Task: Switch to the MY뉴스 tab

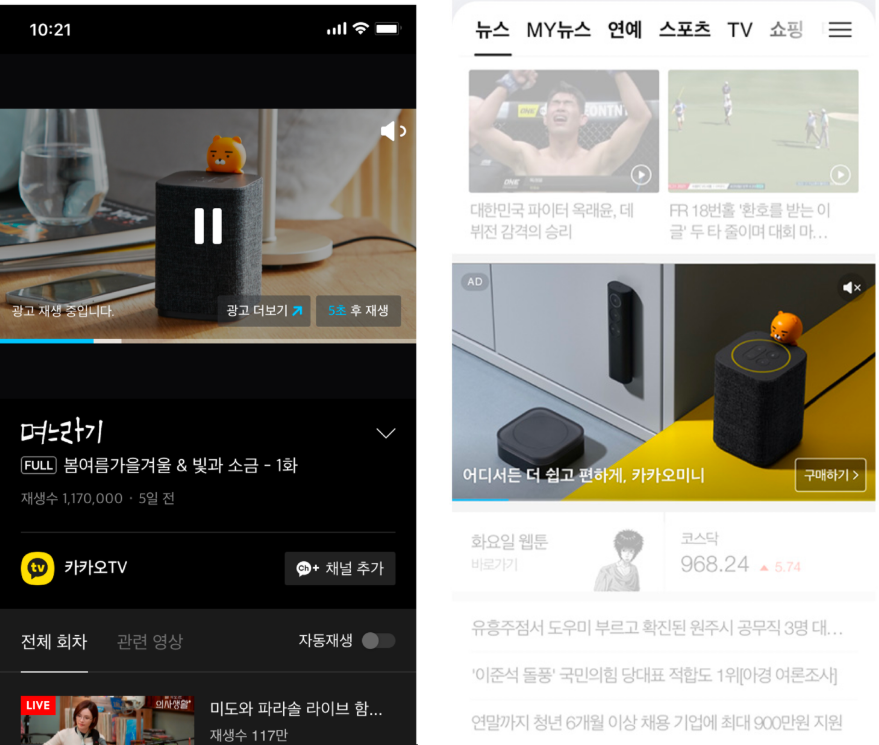Action: (558, 30)
